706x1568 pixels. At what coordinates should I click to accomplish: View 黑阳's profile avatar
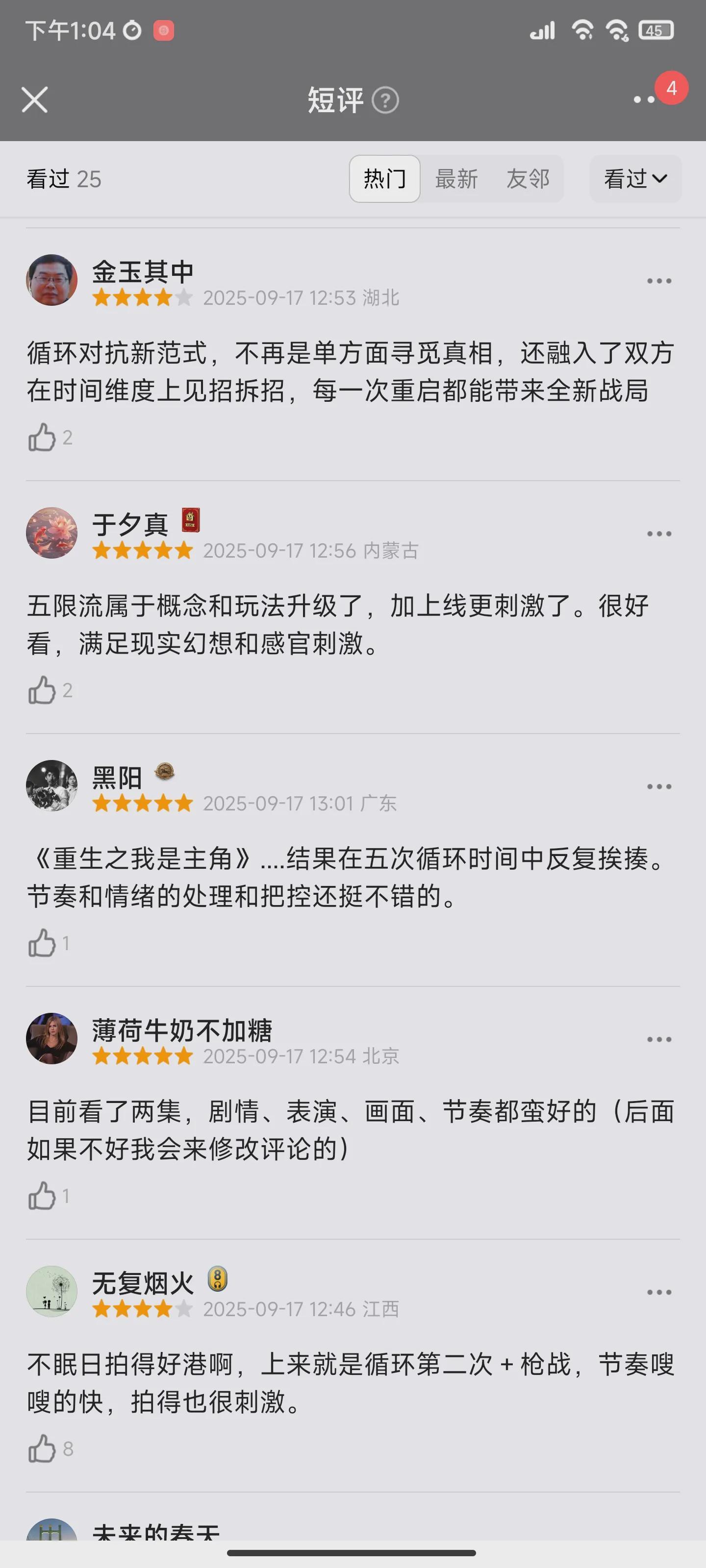(52, 786)
